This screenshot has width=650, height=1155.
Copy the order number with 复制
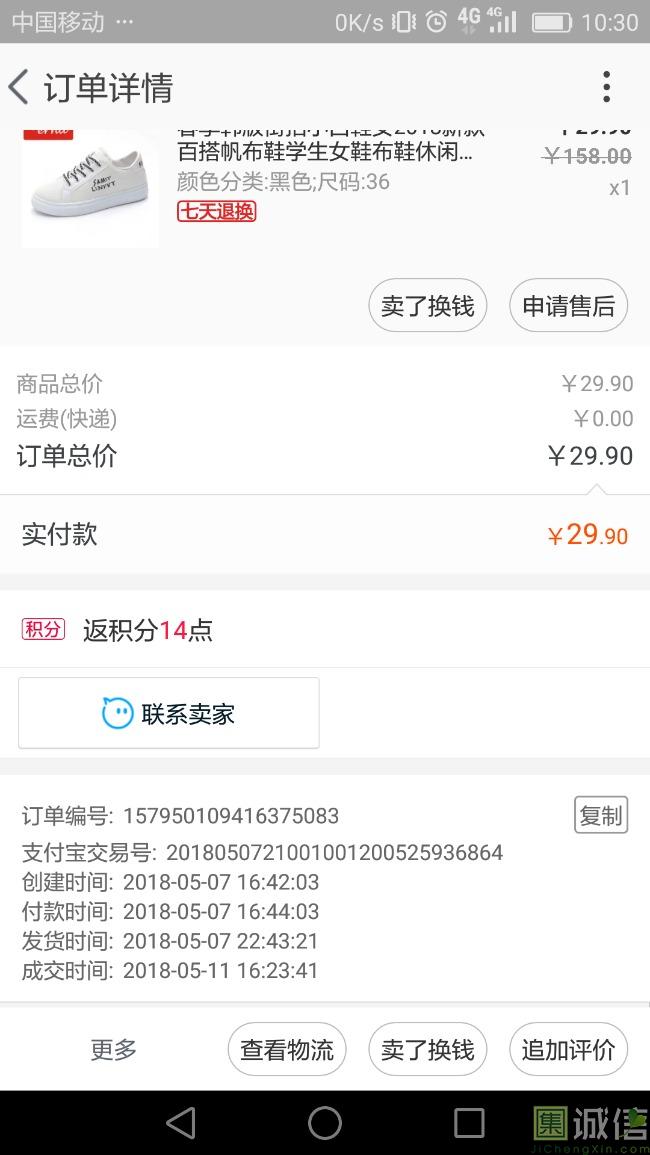point(600,815)
